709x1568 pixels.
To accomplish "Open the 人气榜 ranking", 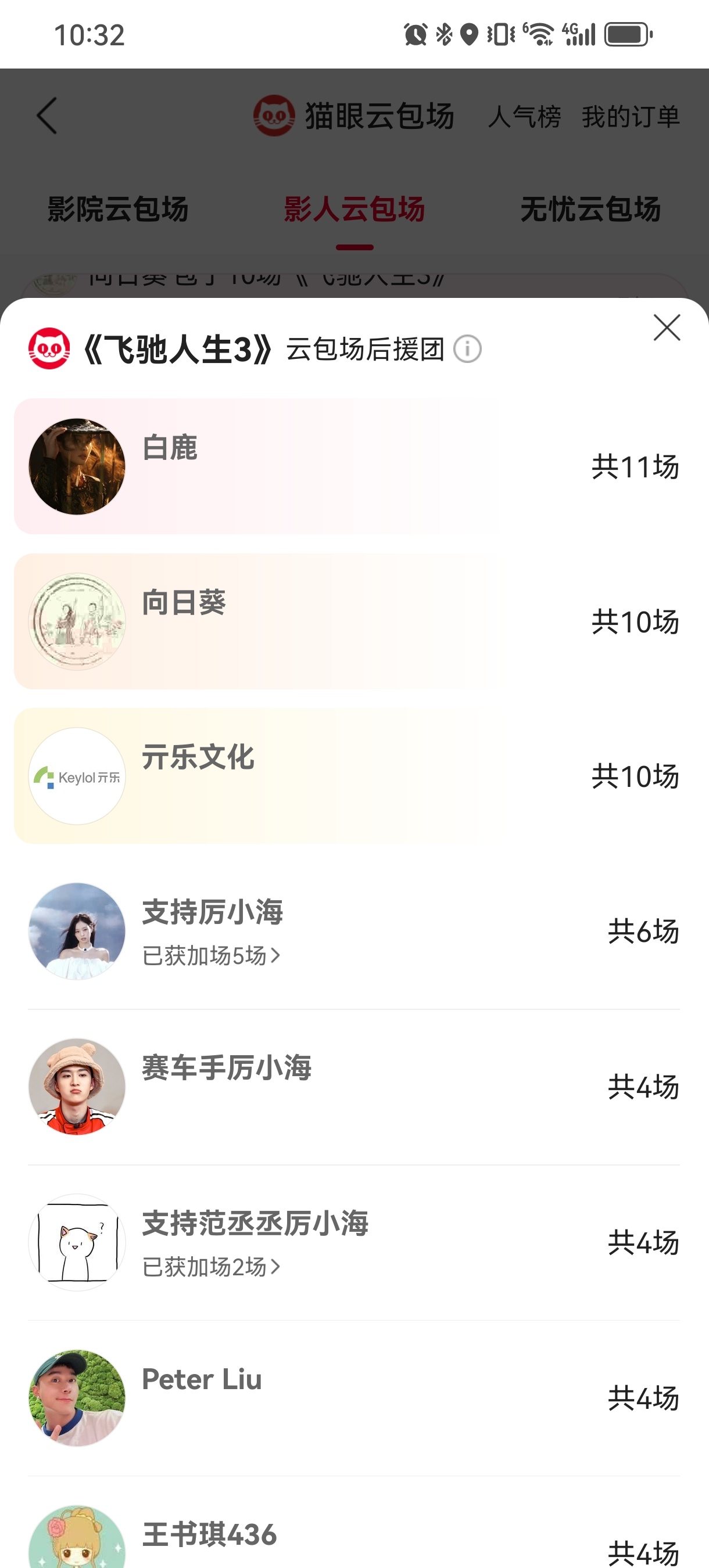I will tap(524, 116).
